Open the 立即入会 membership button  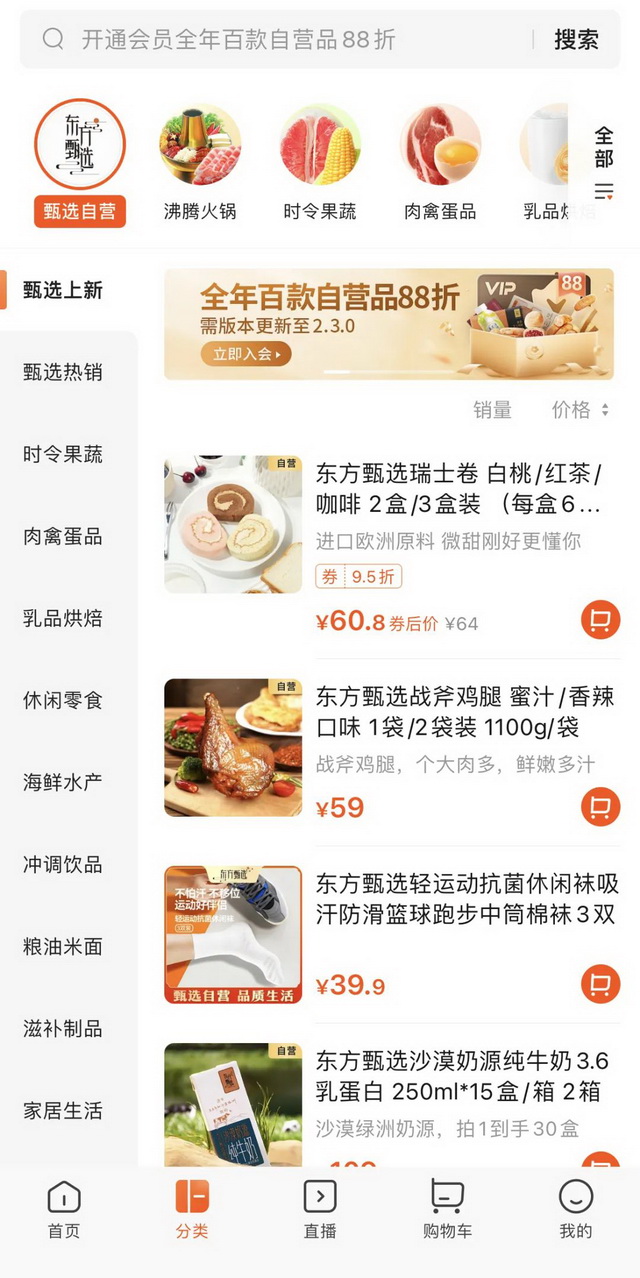point(246,353)
